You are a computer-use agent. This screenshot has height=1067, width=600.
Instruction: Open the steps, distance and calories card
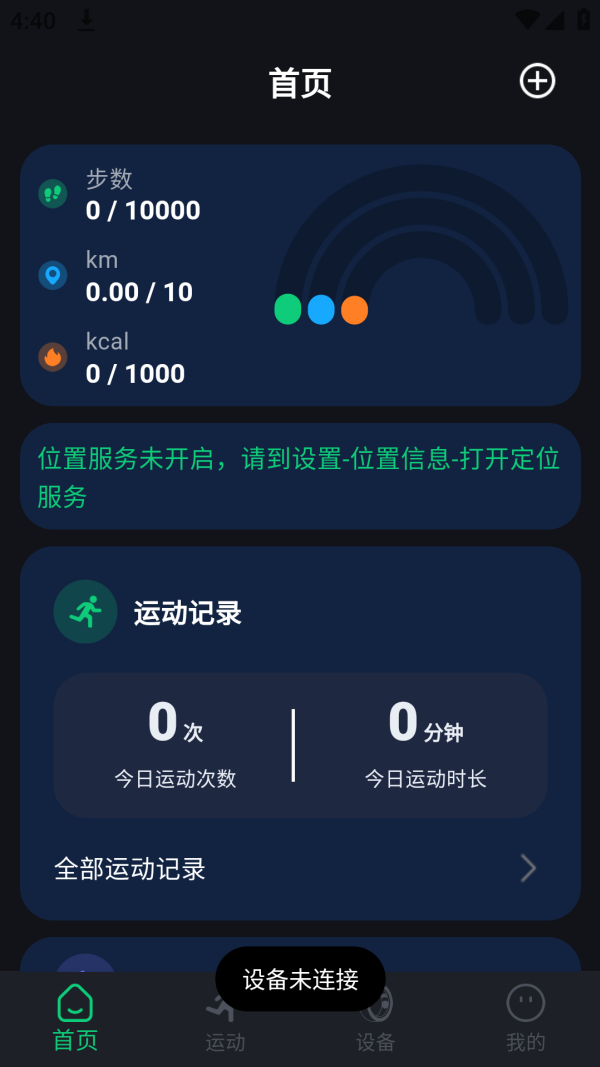[x=300, y=275]
